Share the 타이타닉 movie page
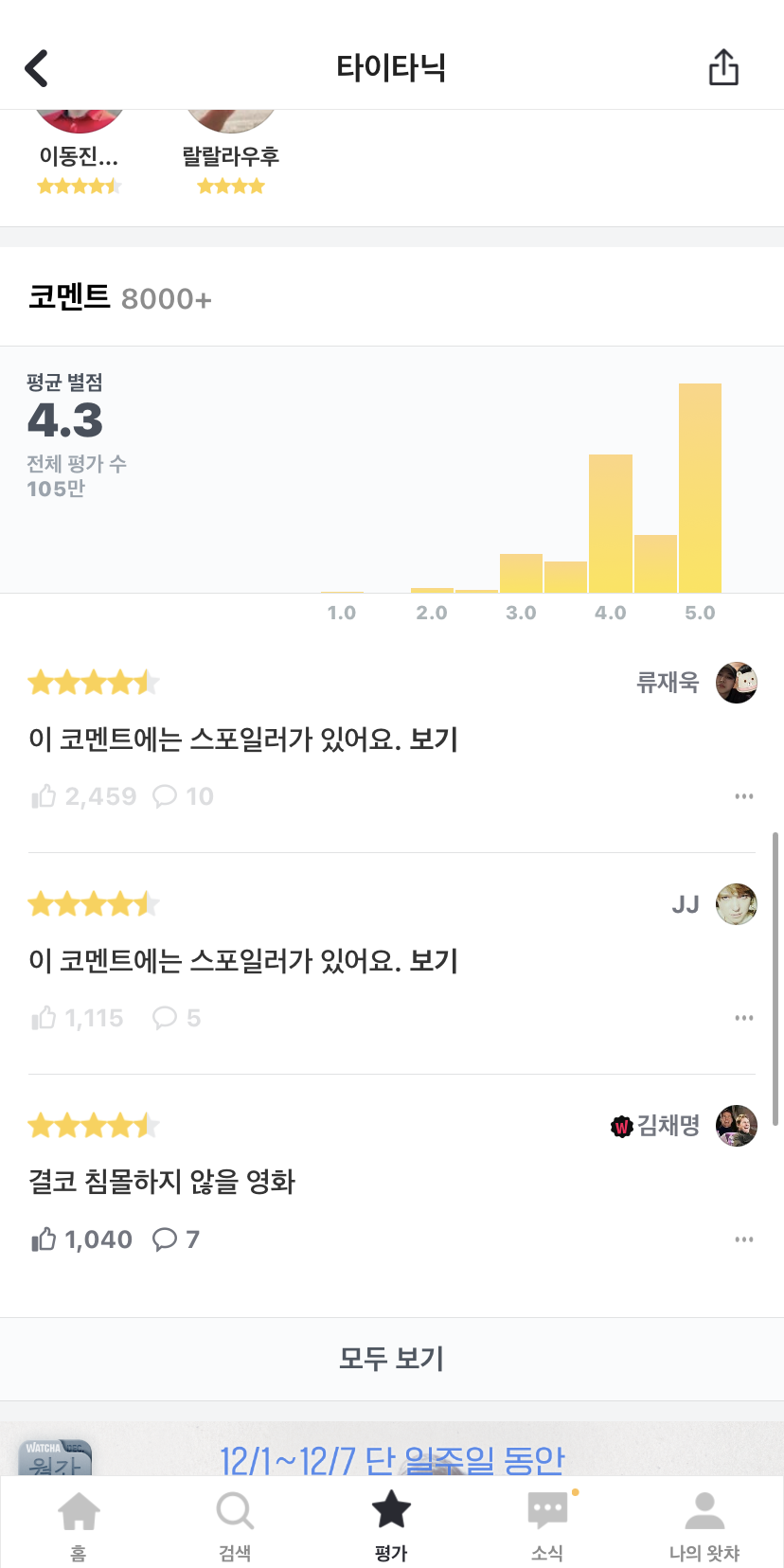This screenshot has width=784, height=1568. click(723, 67)
